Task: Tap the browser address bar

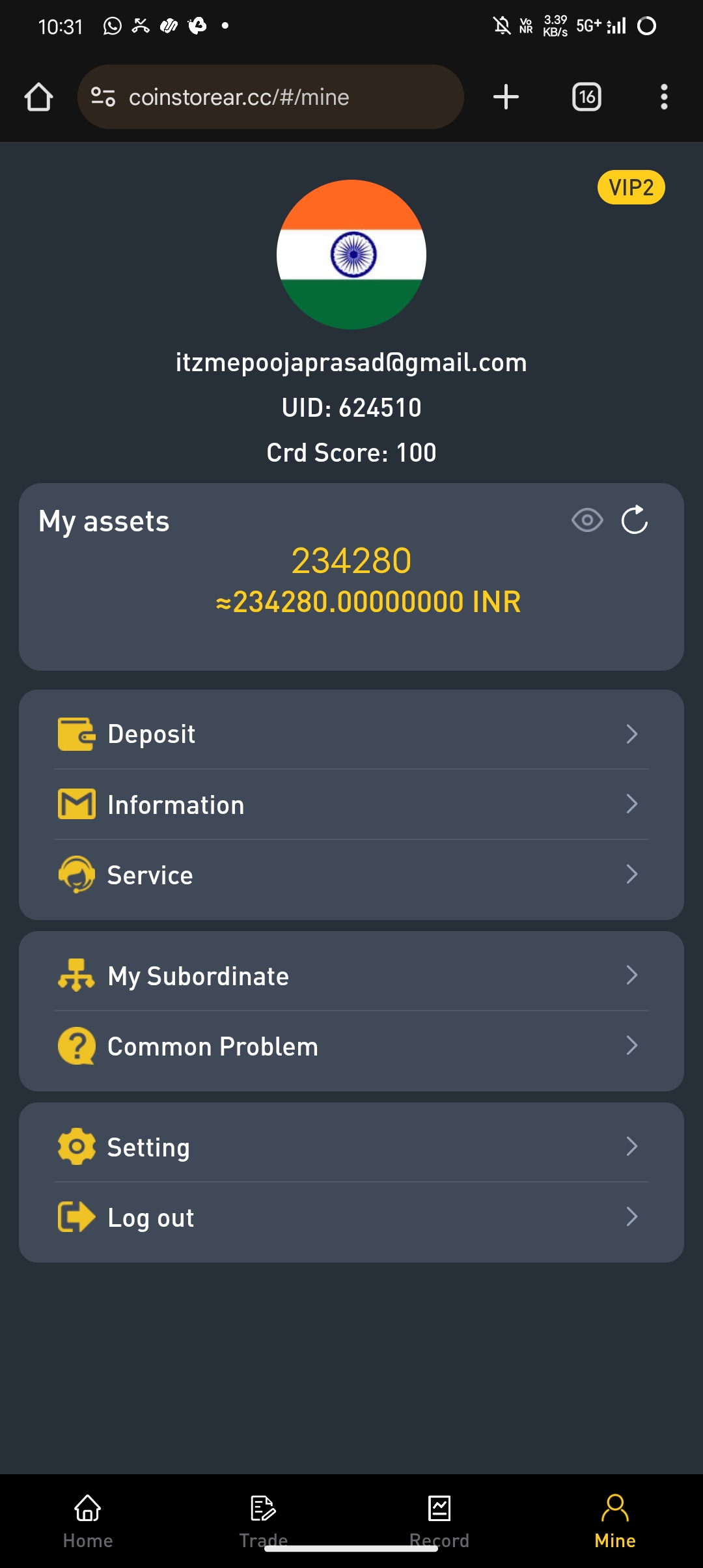Action: pos(270,97)
